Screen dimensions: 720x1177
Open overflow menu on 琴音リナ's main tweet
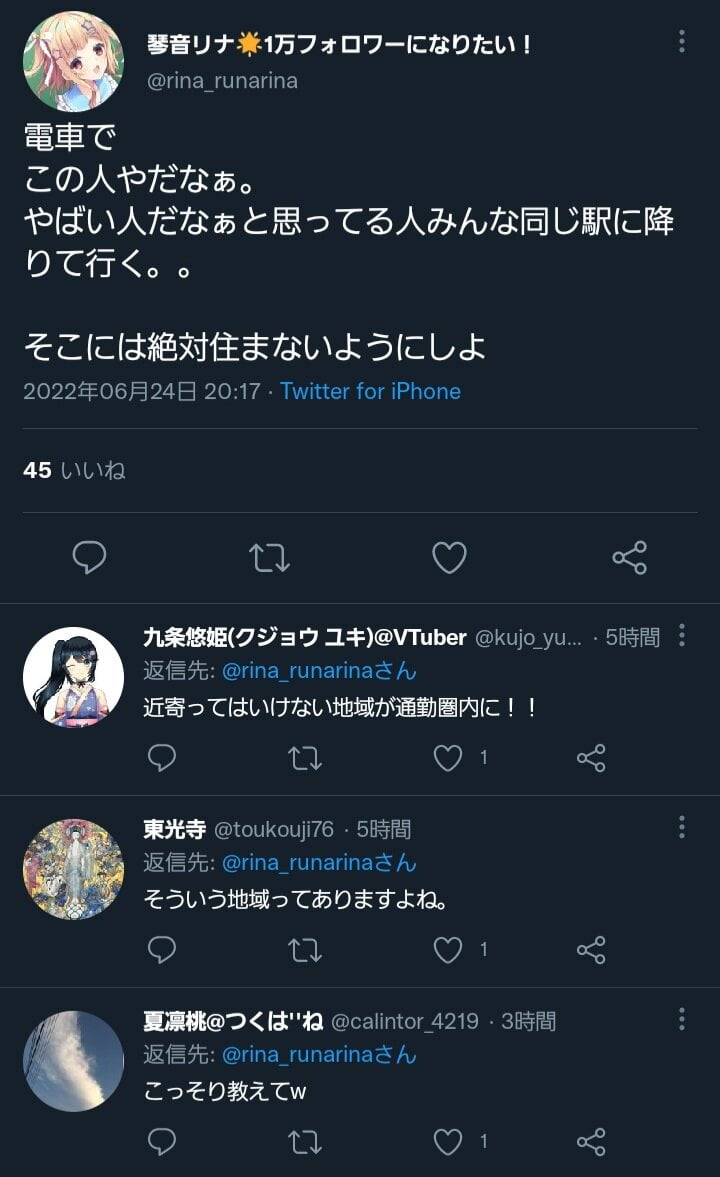pyautogui.click(x=681, y=42)
